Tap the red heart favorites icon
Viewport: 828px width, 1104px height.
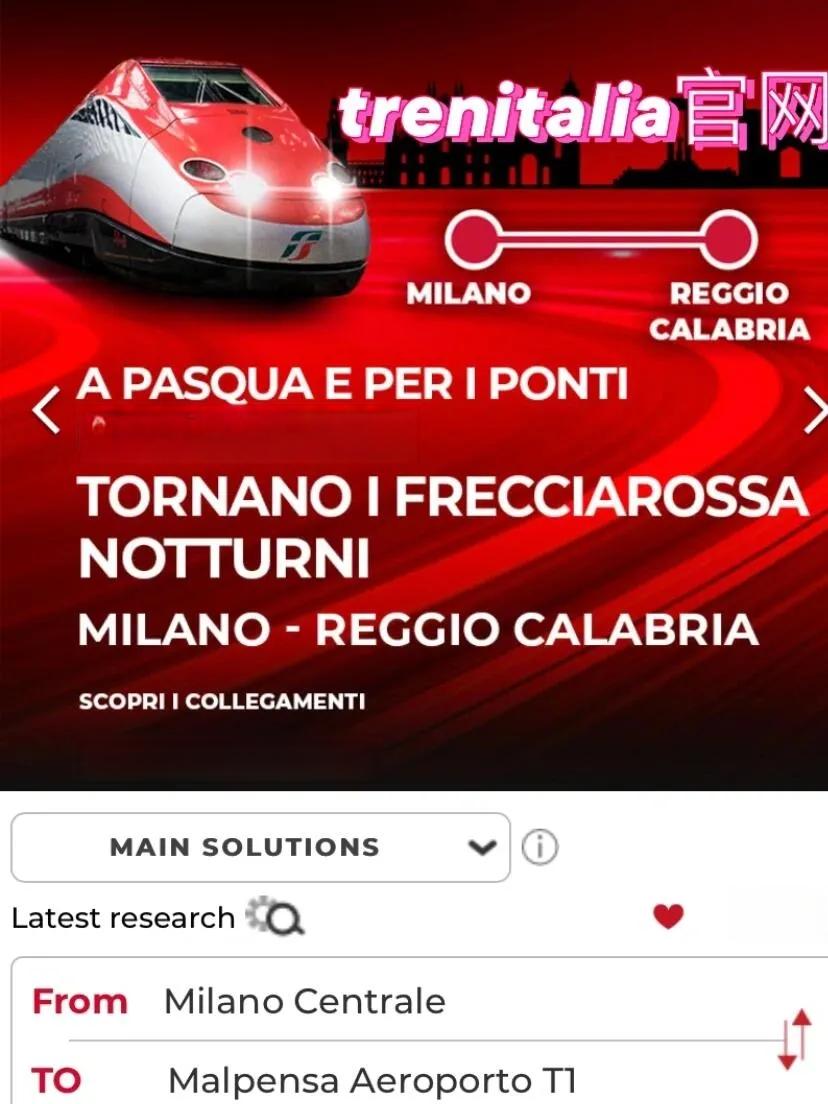[x=668, y=915]
